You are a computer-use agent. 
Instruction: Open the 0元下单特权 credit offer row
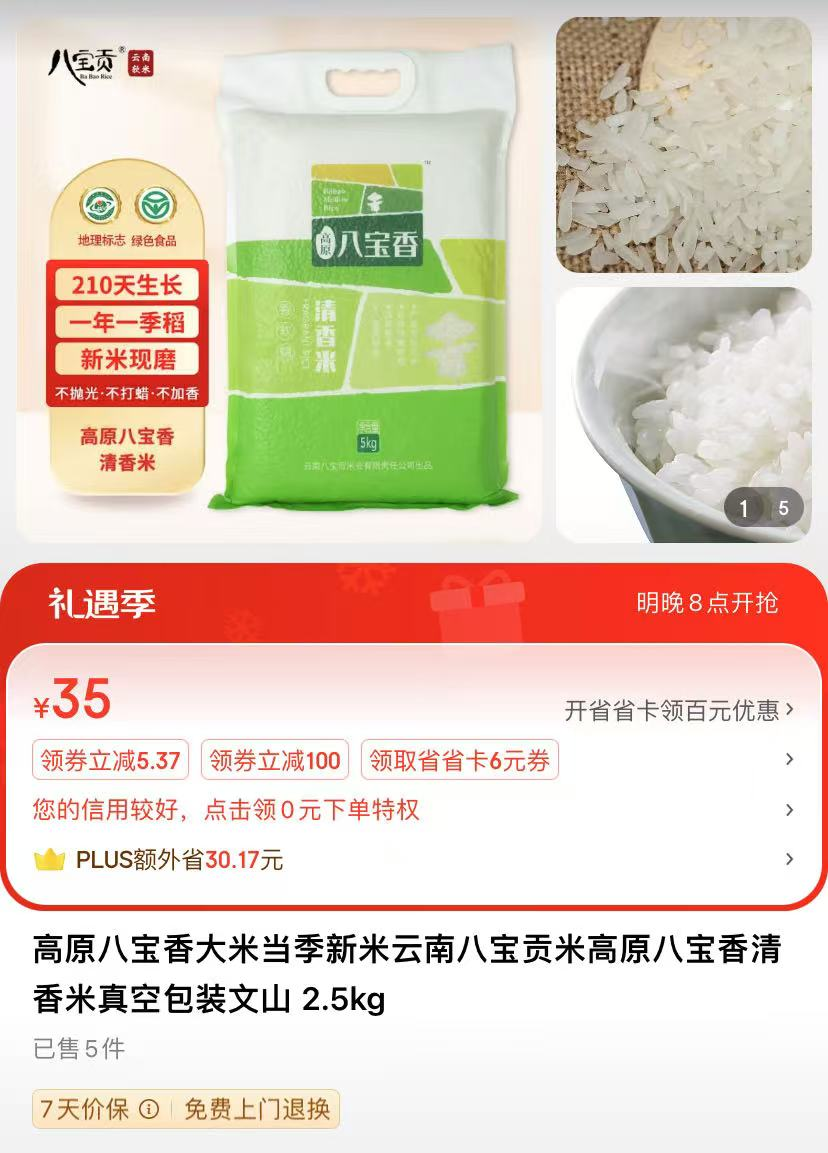pos(412,810)
